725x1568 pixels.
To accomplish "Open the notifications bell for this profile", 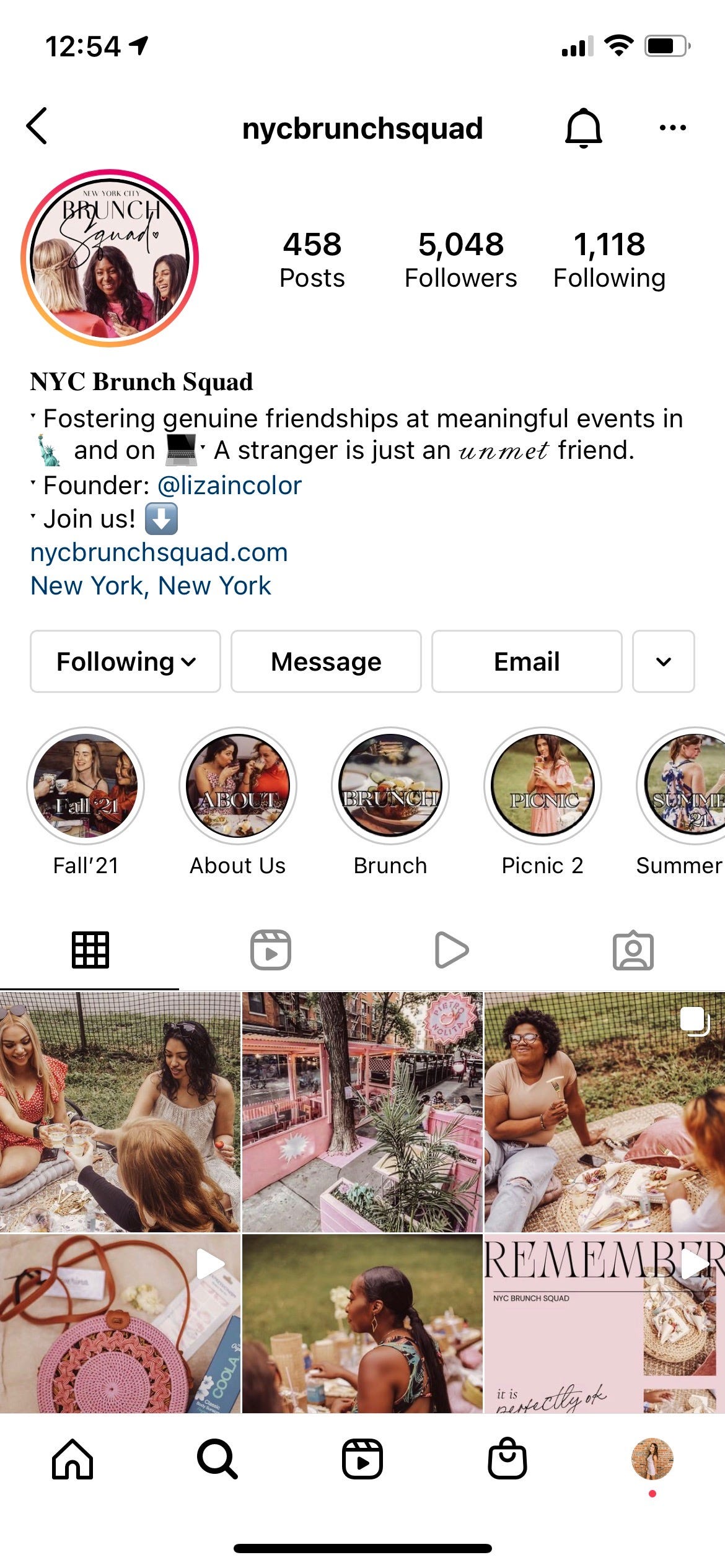I will 583,128.
